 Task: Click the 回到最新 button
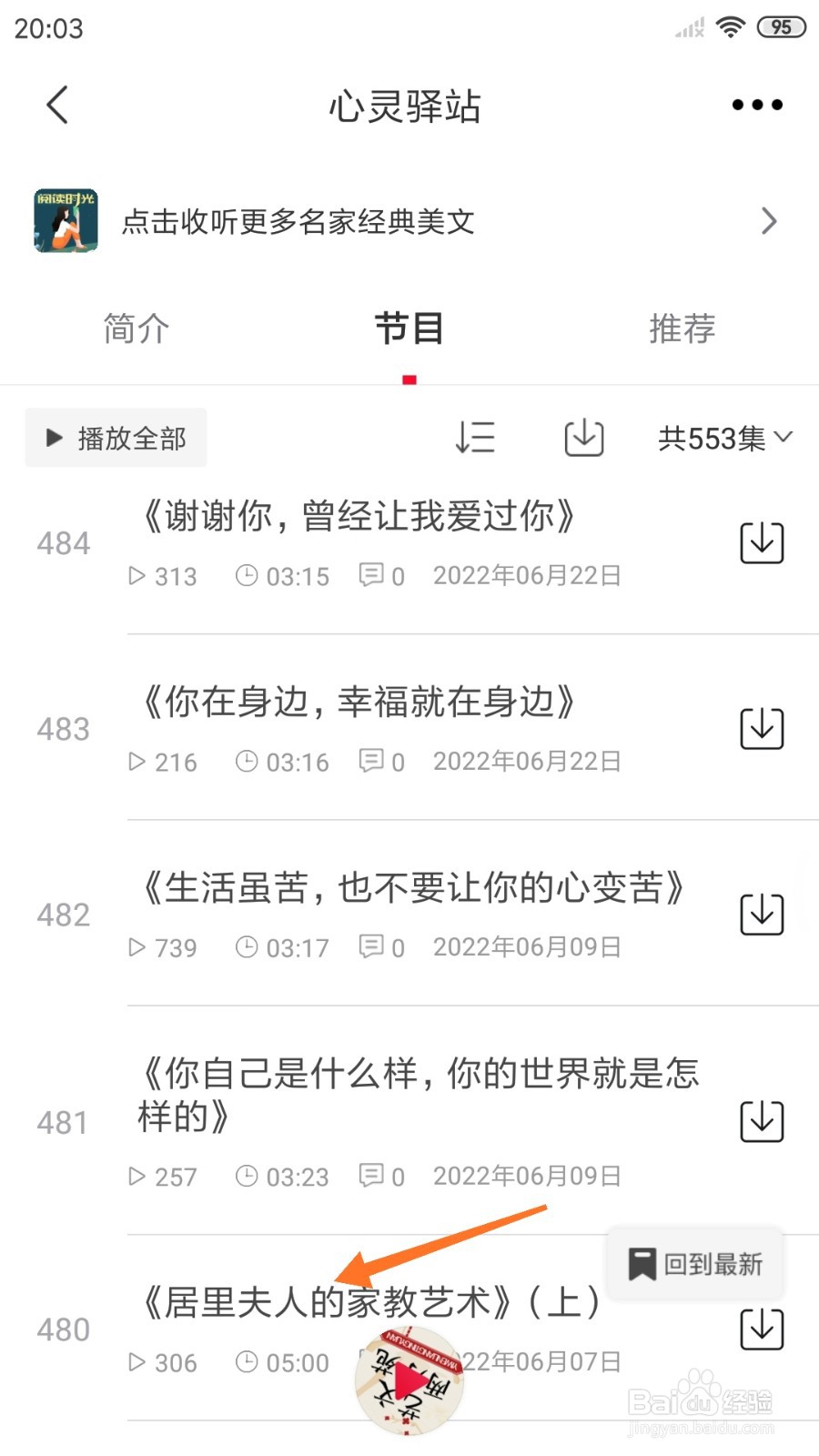pos(694,1262)
